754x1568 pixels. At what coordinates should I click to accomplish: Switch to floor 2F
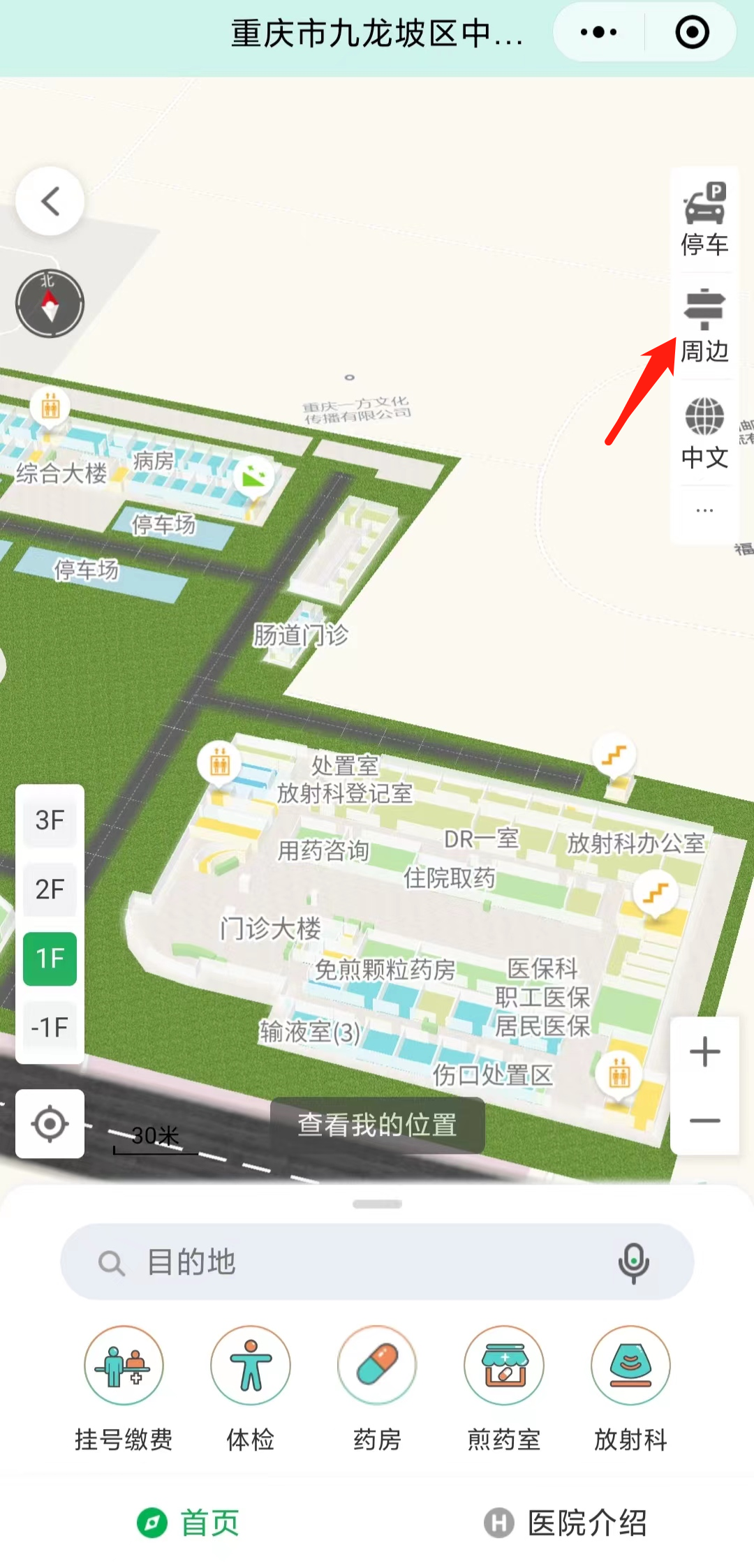(50, 889)
